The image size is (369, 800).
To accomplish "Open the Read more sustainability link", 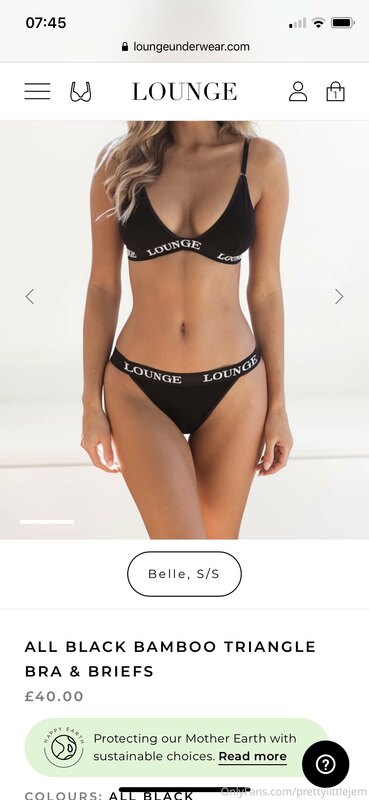I will point(253,756).
